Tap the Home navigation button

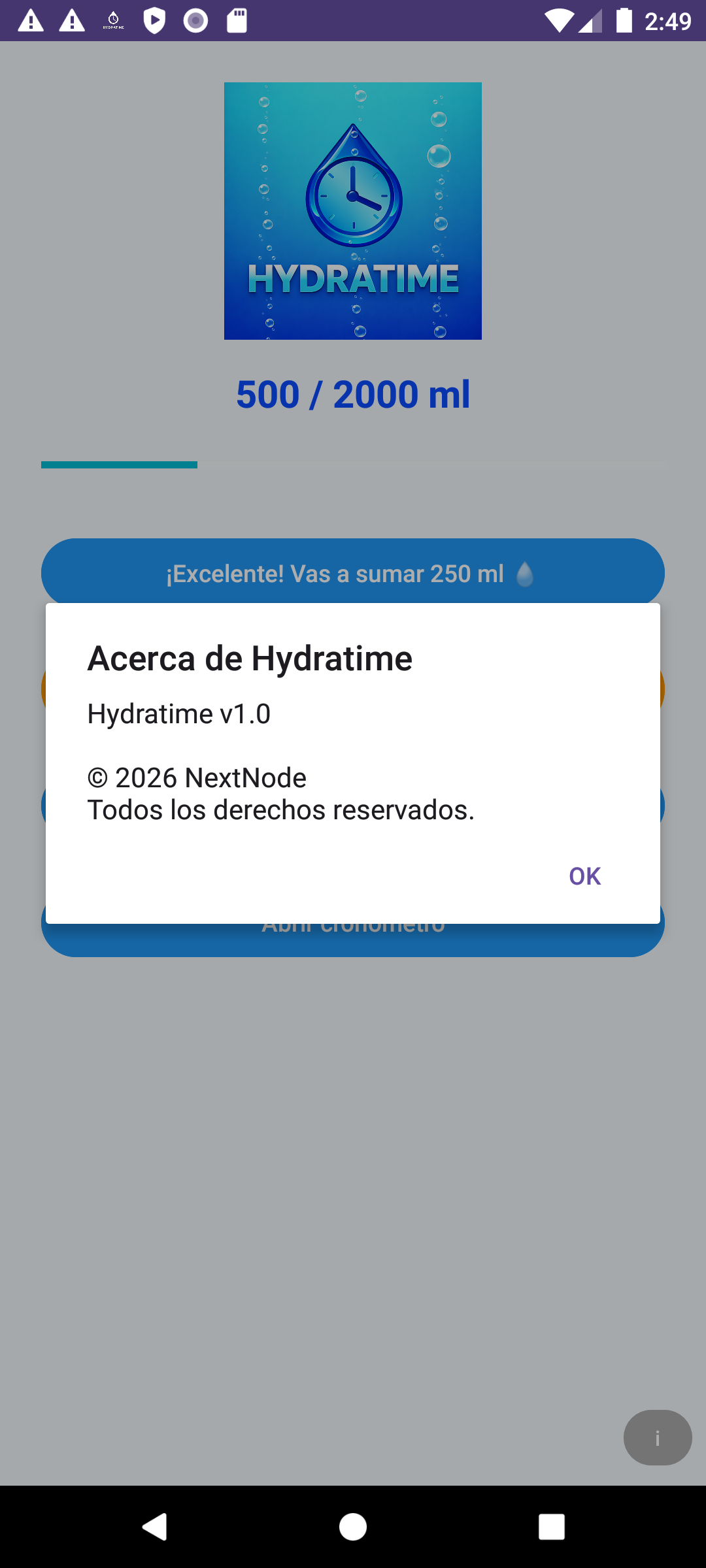352,1527
